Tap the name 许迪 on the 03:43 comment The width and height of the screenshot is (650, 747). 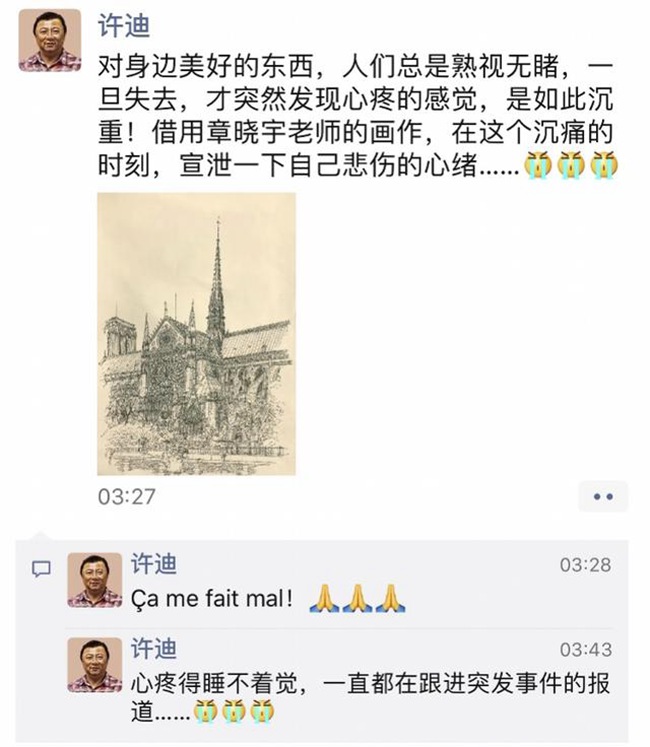(x=153, y=650)
